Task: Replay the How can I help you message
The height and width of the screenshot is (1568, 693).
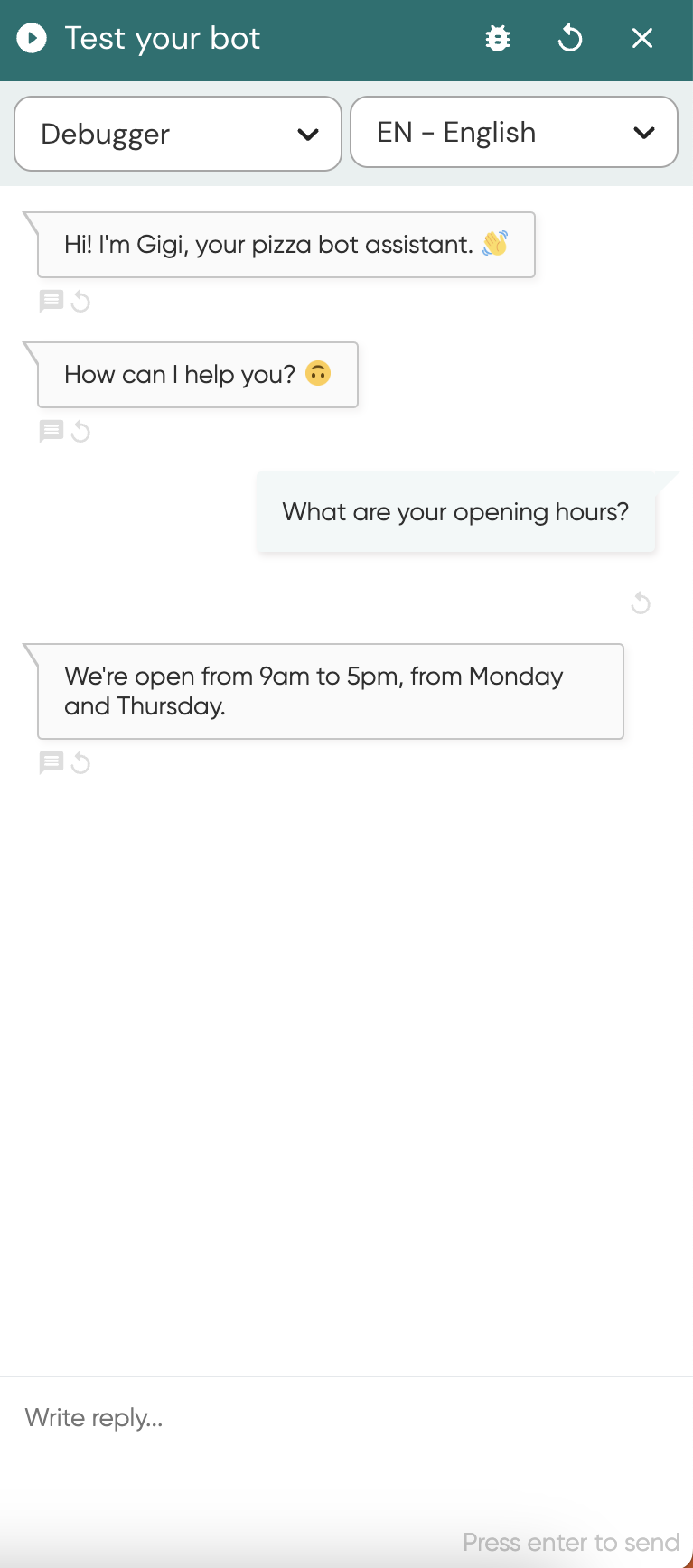Action: click(x=80, y=431)
